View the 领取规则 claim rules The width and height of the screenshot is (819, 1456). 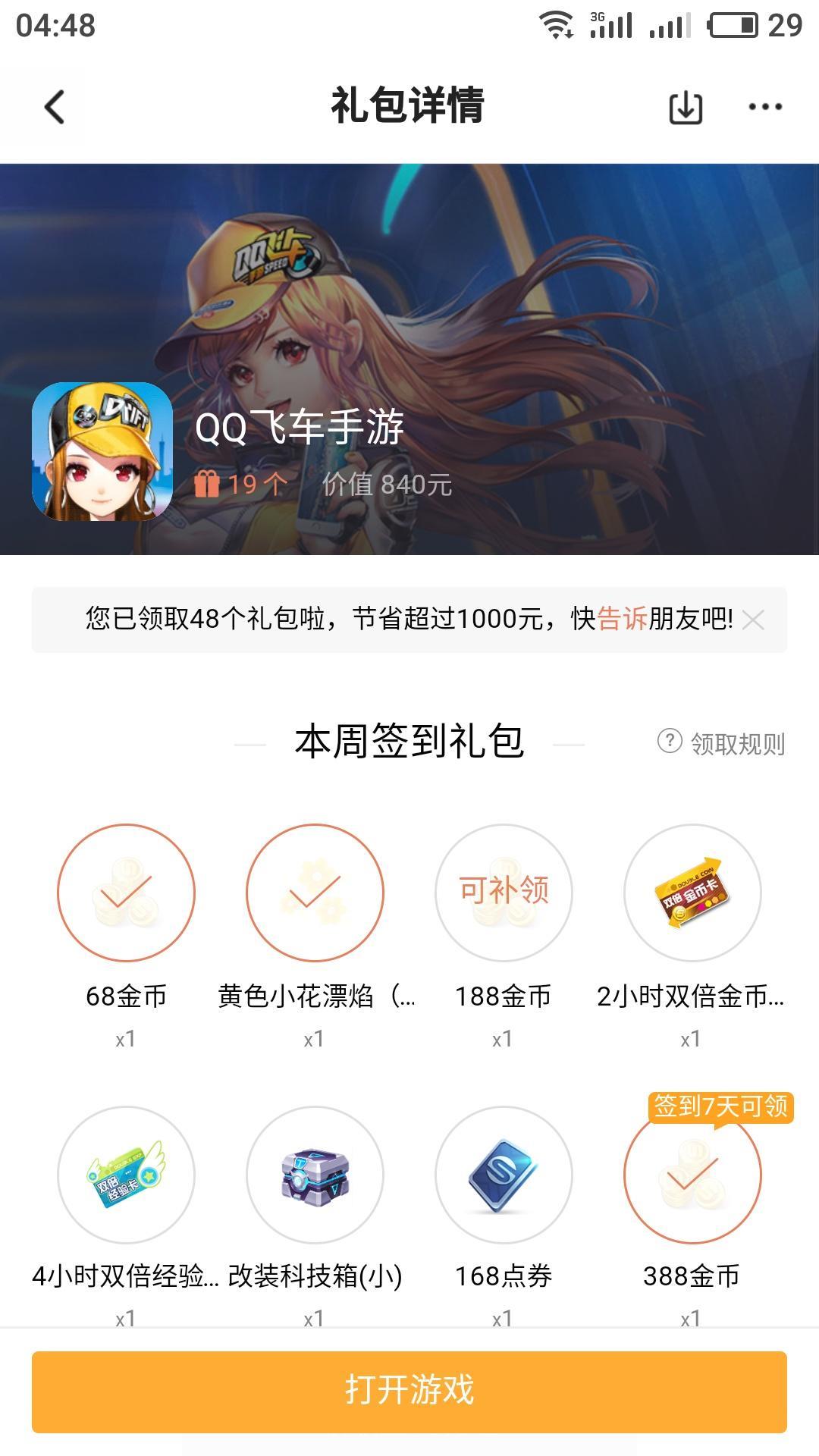(722, 743)
